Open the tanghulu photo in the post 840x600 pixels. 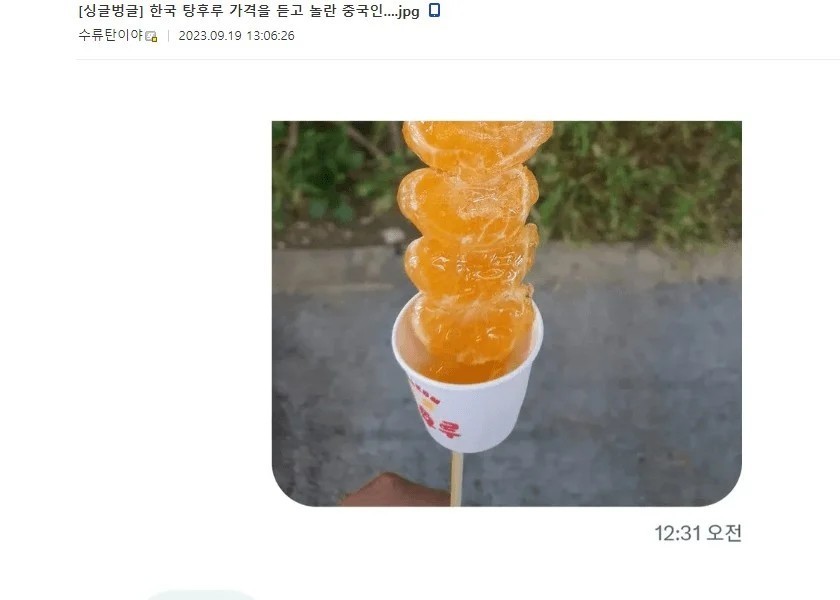click(x=506, y=313)
